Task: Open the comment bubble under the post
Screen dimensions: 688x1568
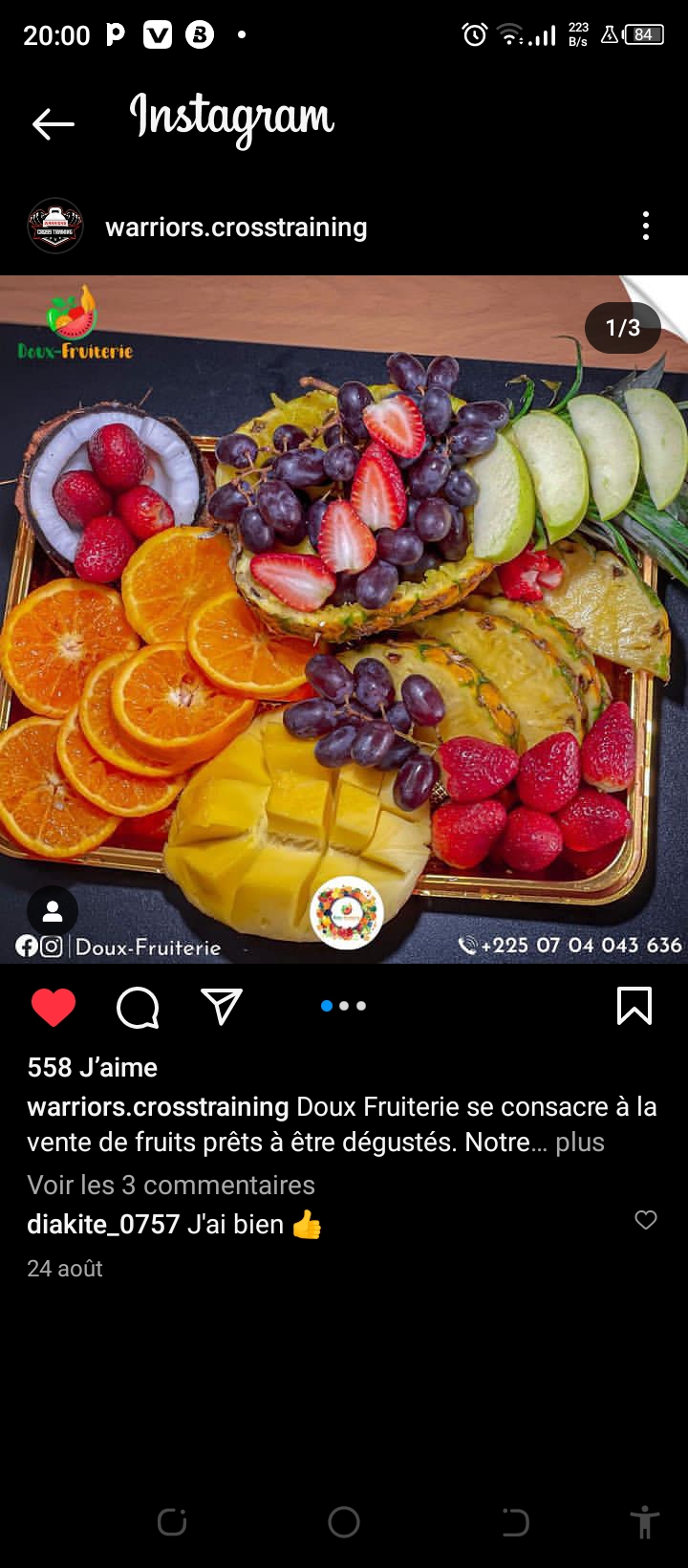Action: 138,1007
